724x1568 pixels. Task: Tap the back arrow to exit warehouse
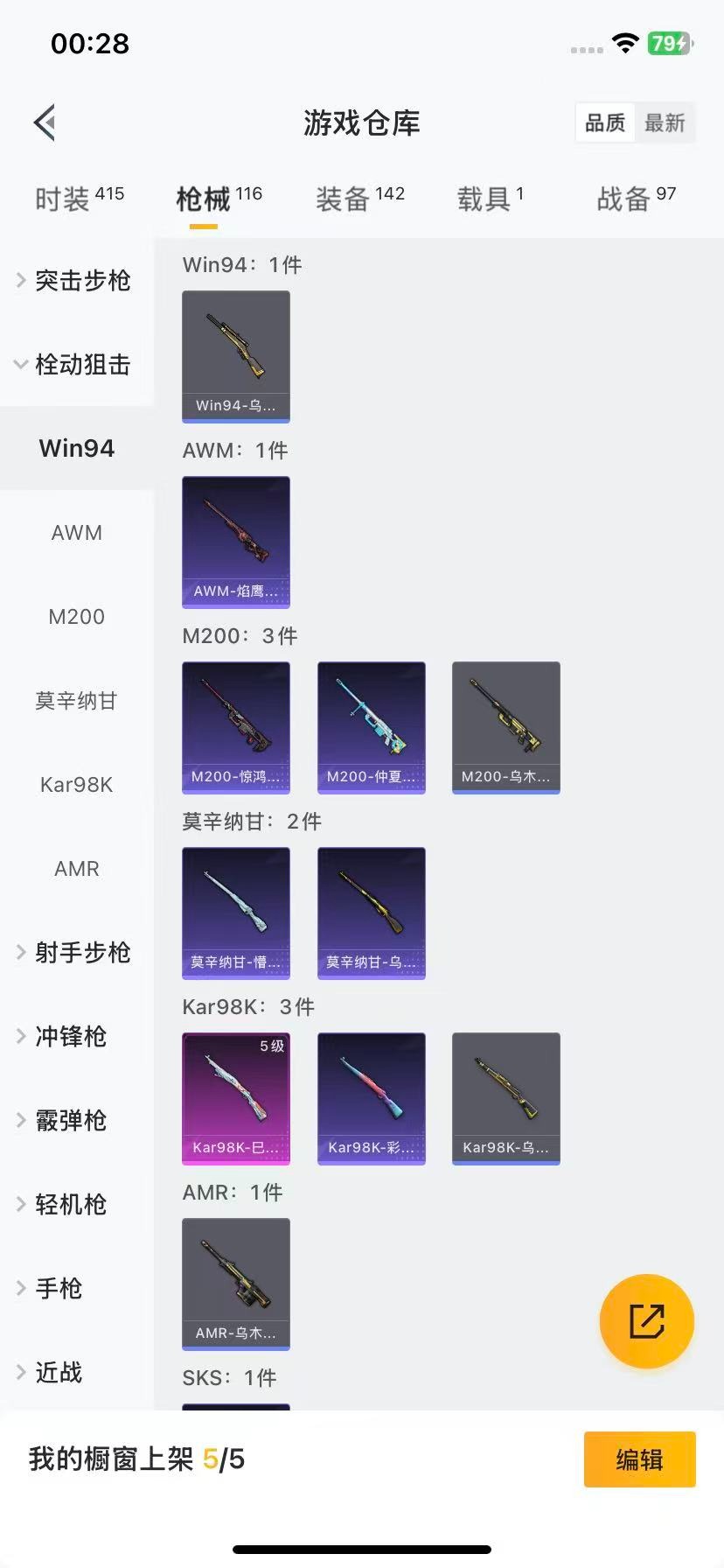coord(44,122)
